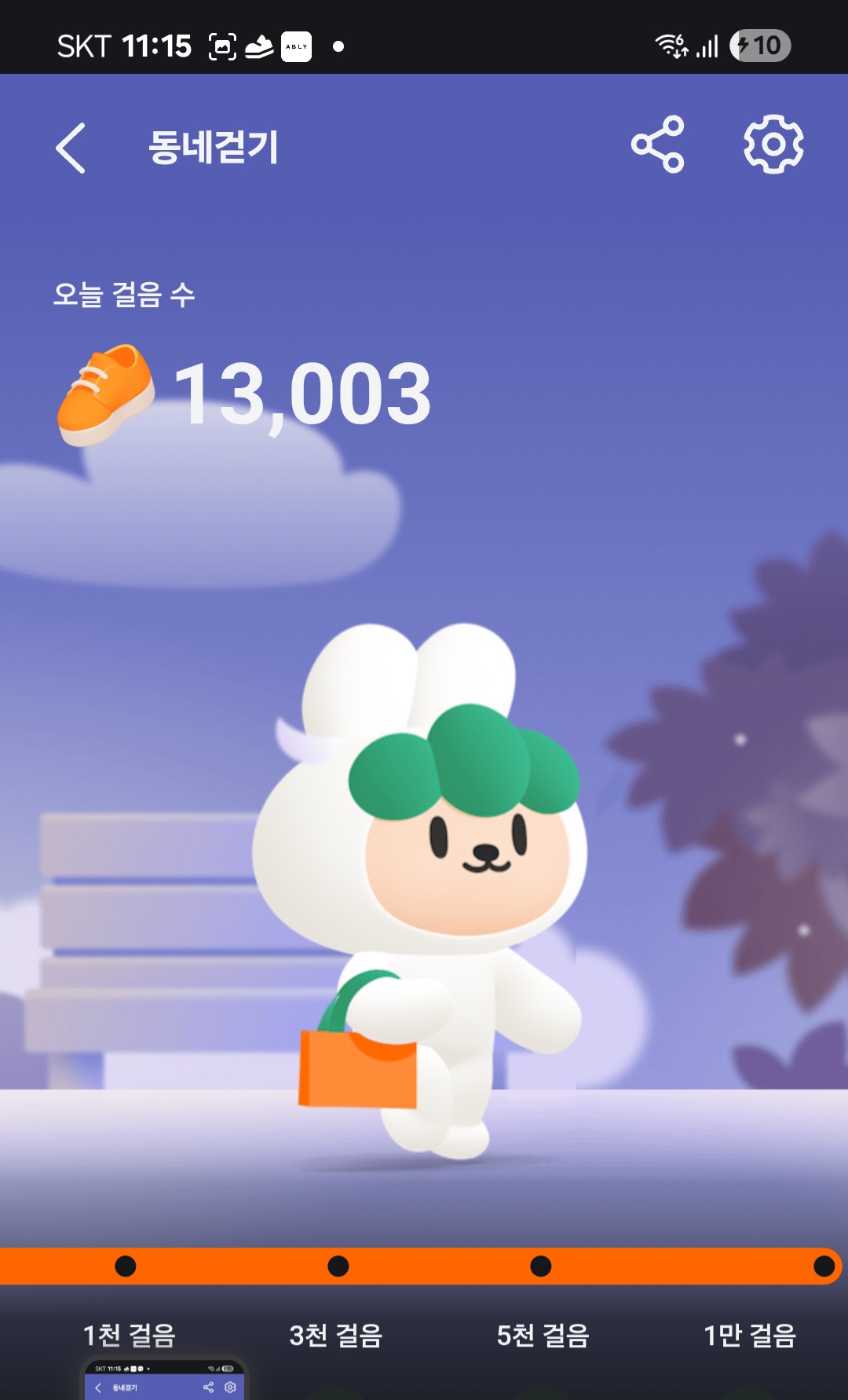Open the screenshot preview thumbnail
Image resolution: width=848 pixels, height=1400 pixels.
(164, 1379)
